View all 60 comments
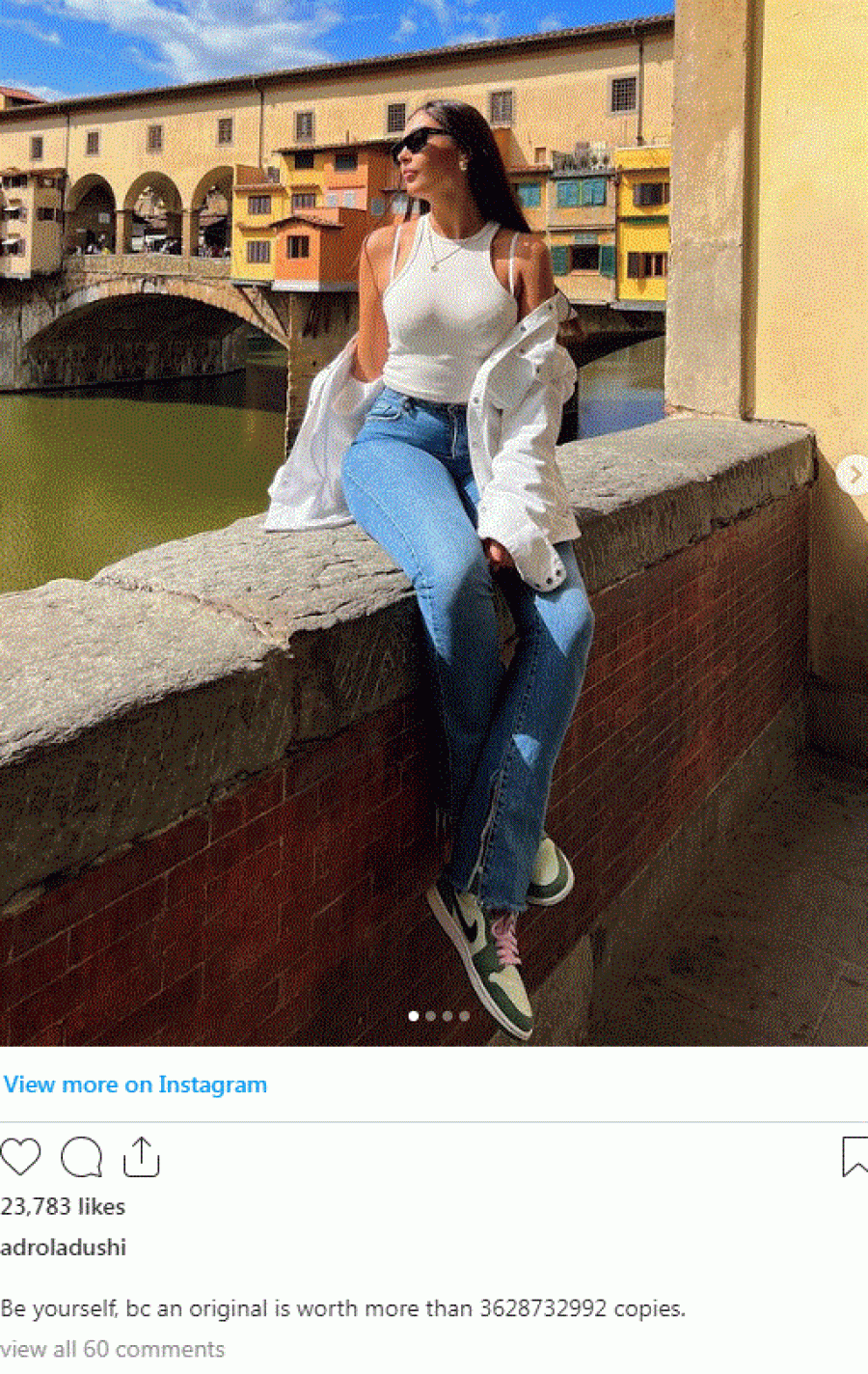 (112, 1348)
